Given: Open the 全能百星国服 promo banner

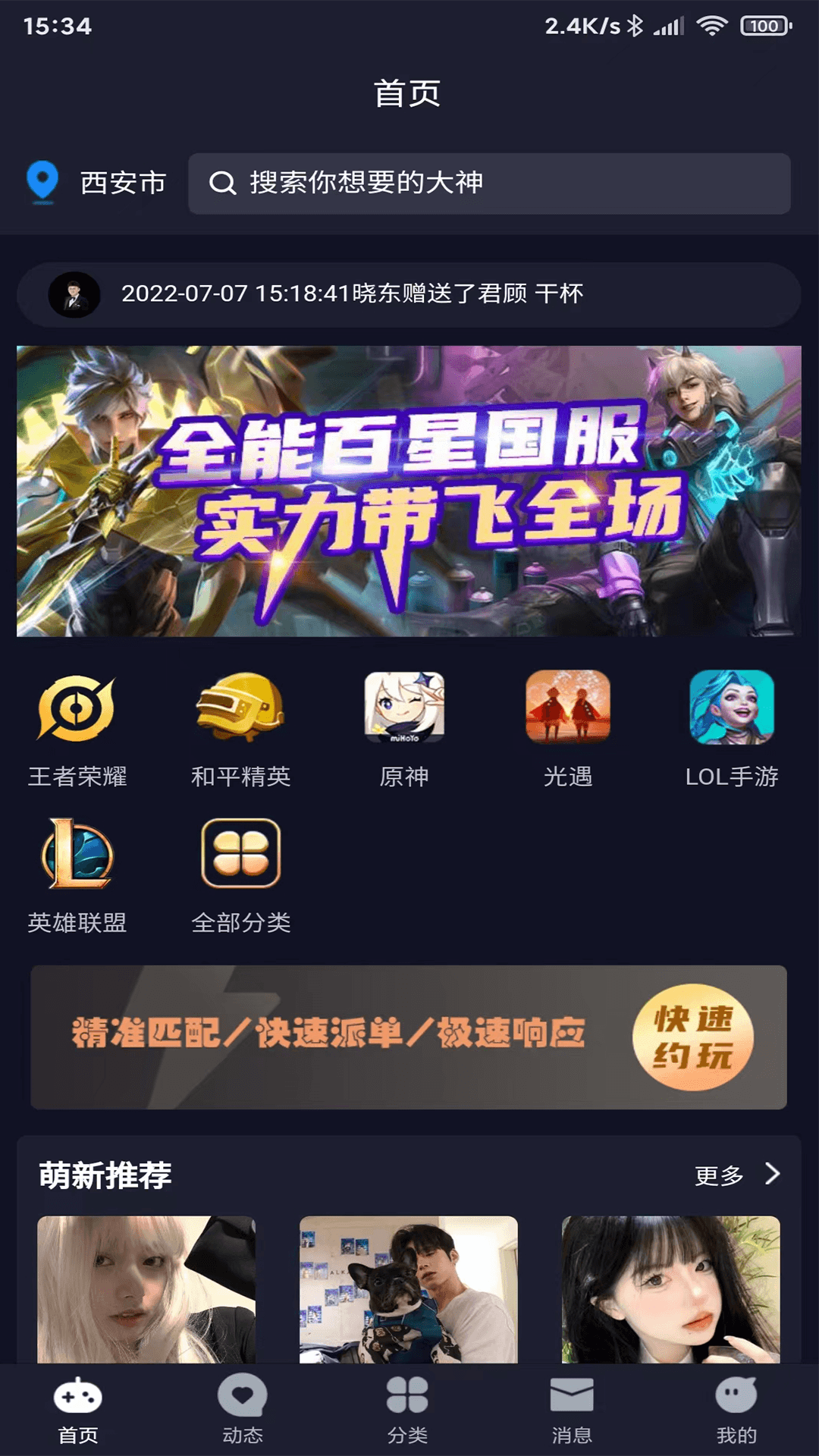Looking at the screenshot, I should click(409, 491).
